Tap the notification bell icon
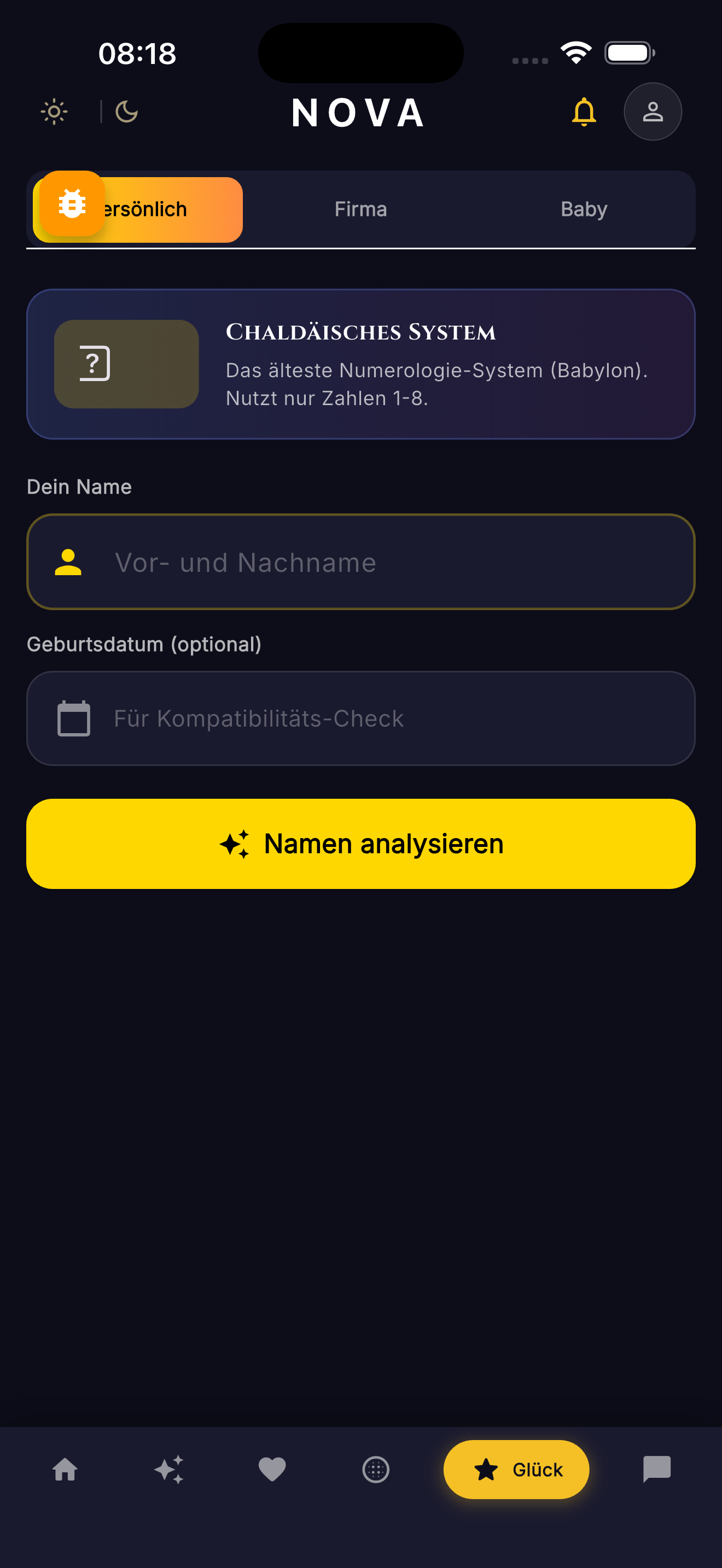The width and height of the screenshot is (722, 1568). [584, 112]
